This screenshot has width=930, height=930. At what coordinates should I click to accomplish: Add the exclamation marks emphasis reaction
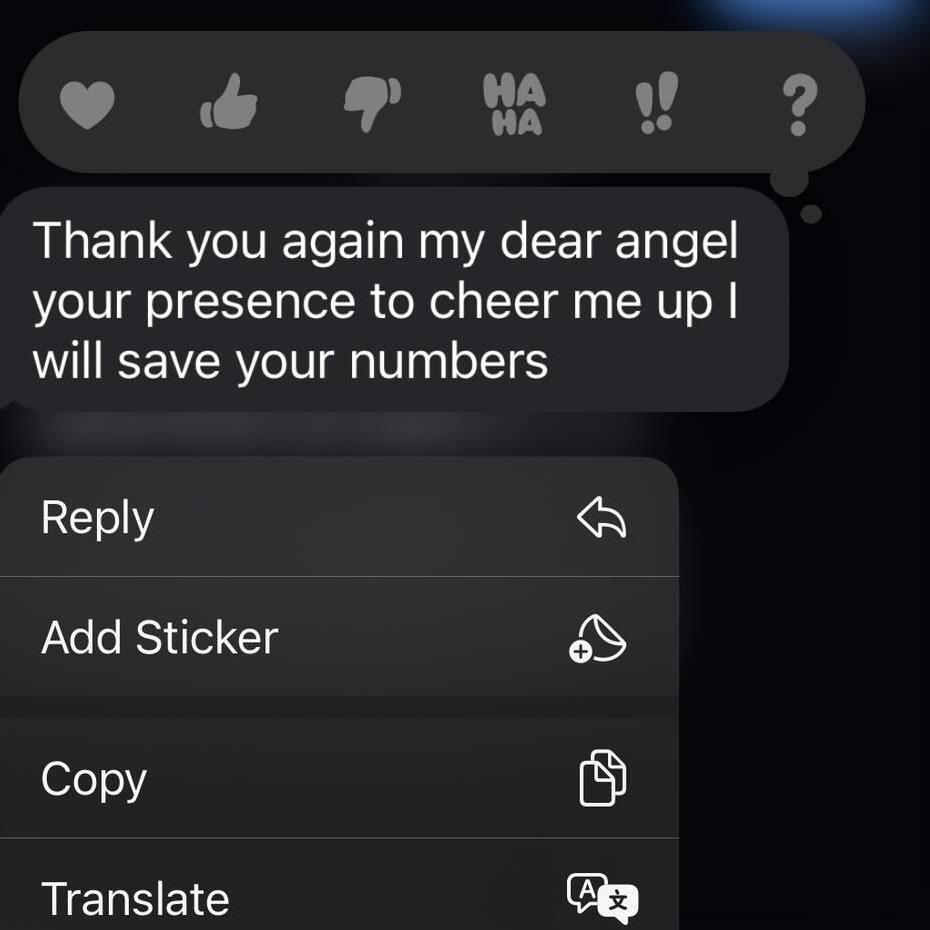click(657, 104)
